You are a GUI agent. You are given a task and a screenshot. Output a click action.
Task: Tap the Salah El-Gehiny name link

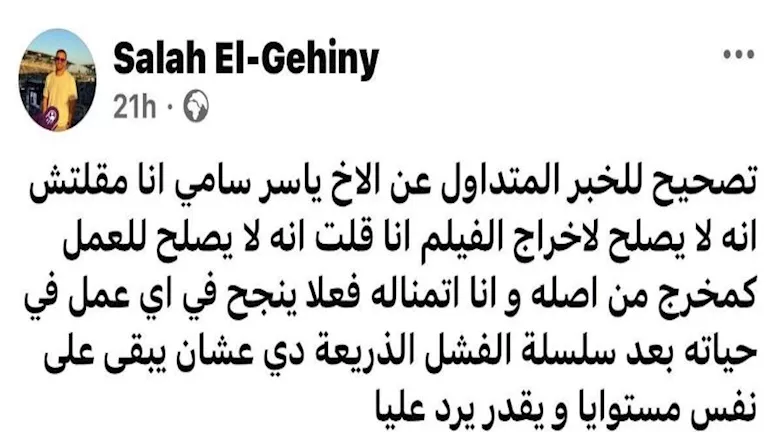(x=246, y=62)
